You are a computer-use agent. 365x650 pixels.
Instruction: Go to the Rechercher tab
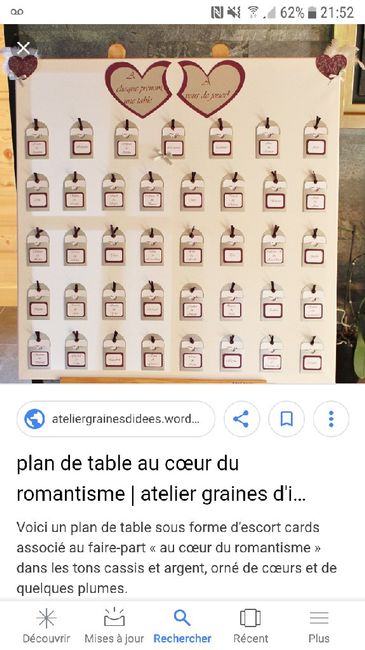182,625
